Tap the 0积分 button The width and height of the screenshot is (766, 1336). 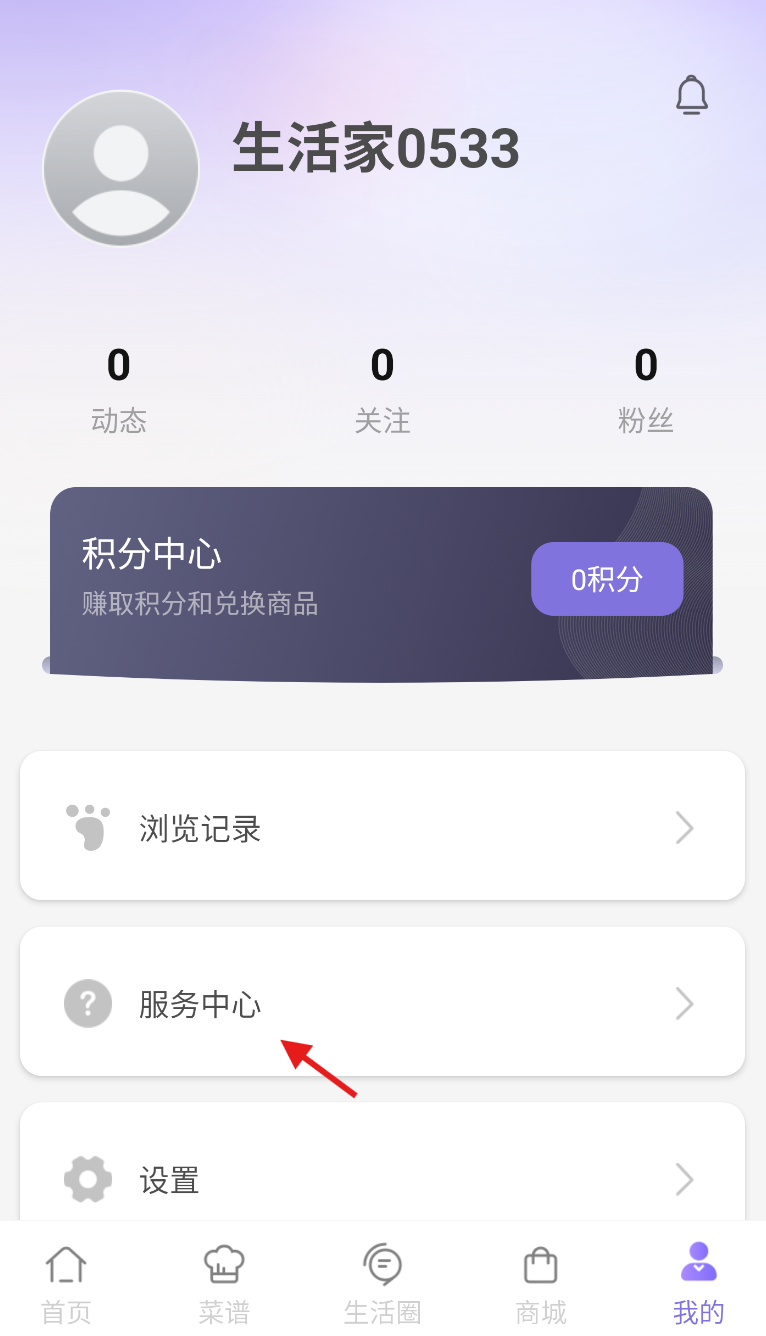tap(607, 579)
